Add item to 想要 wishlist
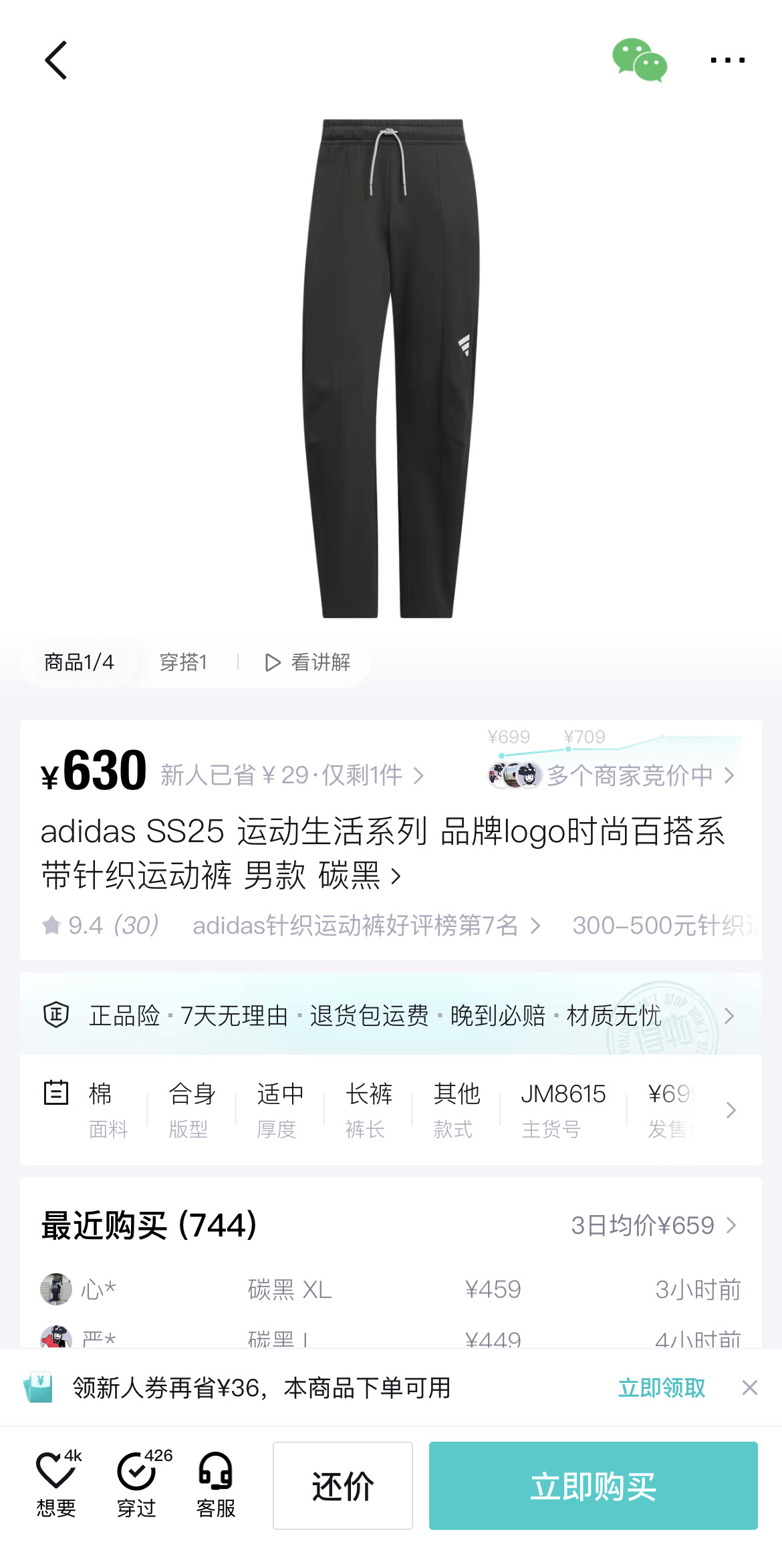This screenshot has width=782, height=1568. click(x=56, y=1484)
